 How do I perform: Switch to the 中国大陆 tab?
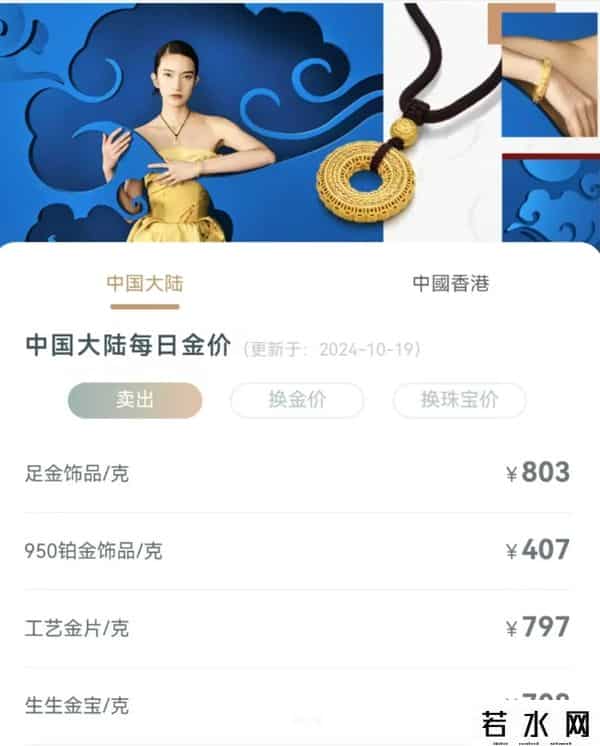tap(145, 283)
